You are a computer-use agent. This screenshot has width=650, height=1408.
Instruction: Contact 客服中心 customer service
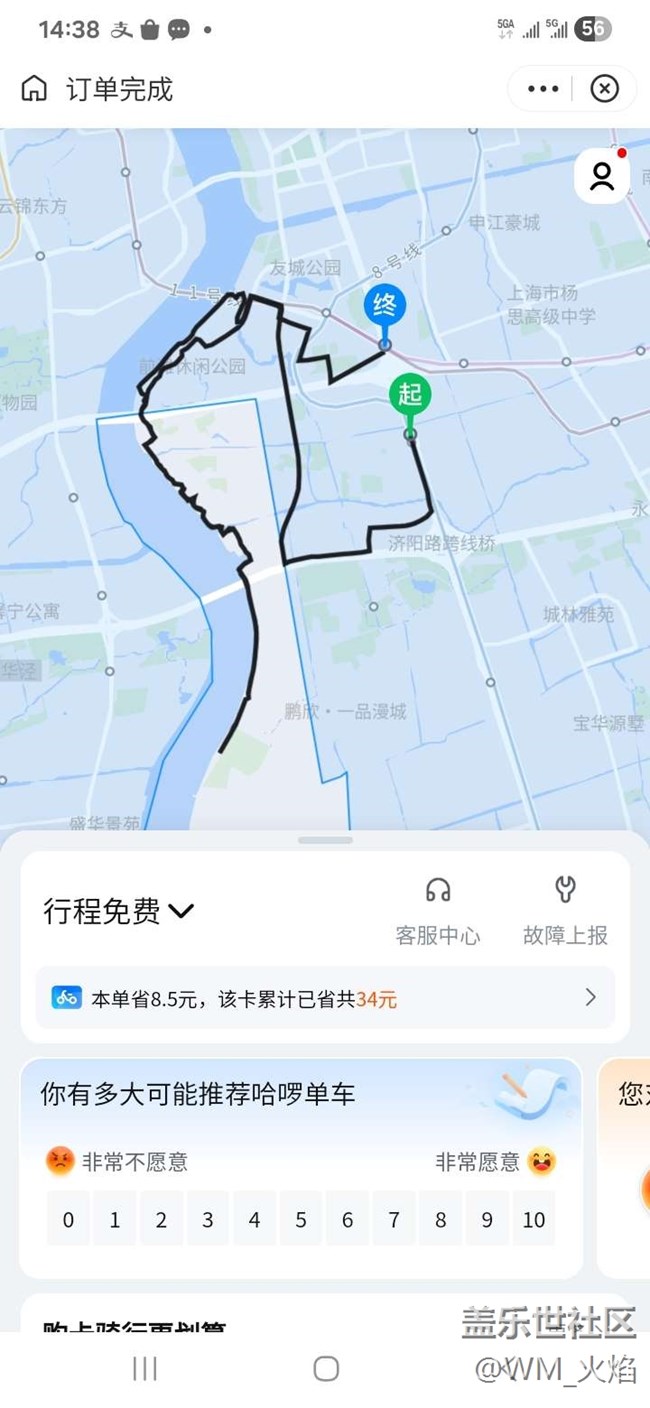tap(438, 912)
